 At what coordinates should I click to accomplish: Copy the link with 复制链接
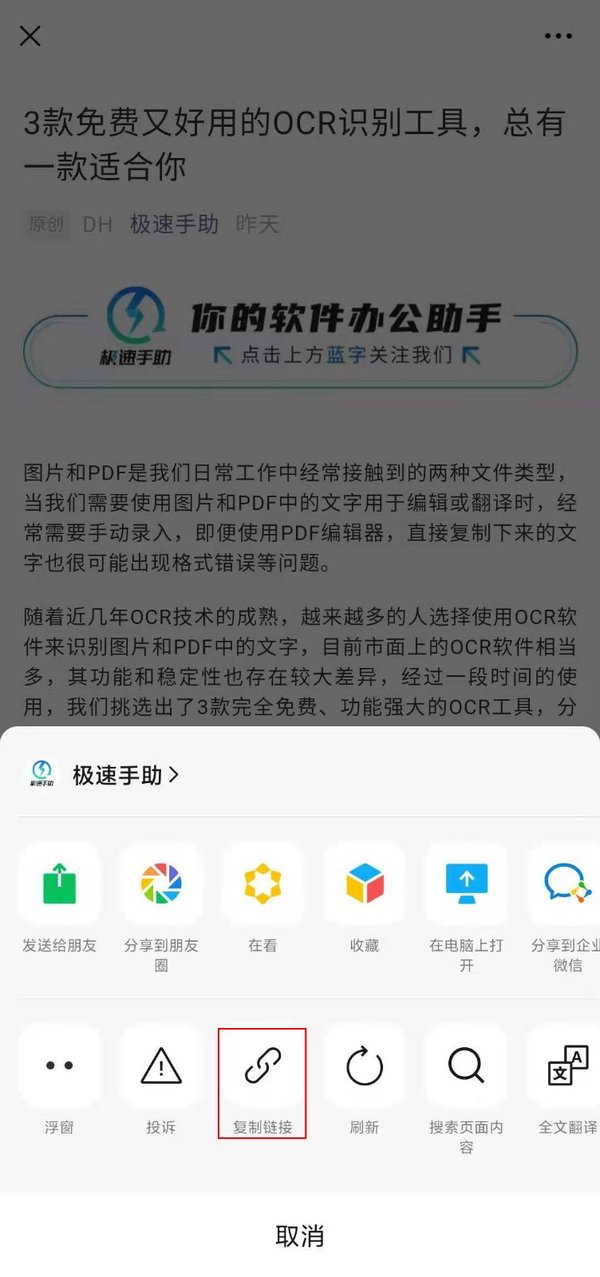click(263, 1066)
